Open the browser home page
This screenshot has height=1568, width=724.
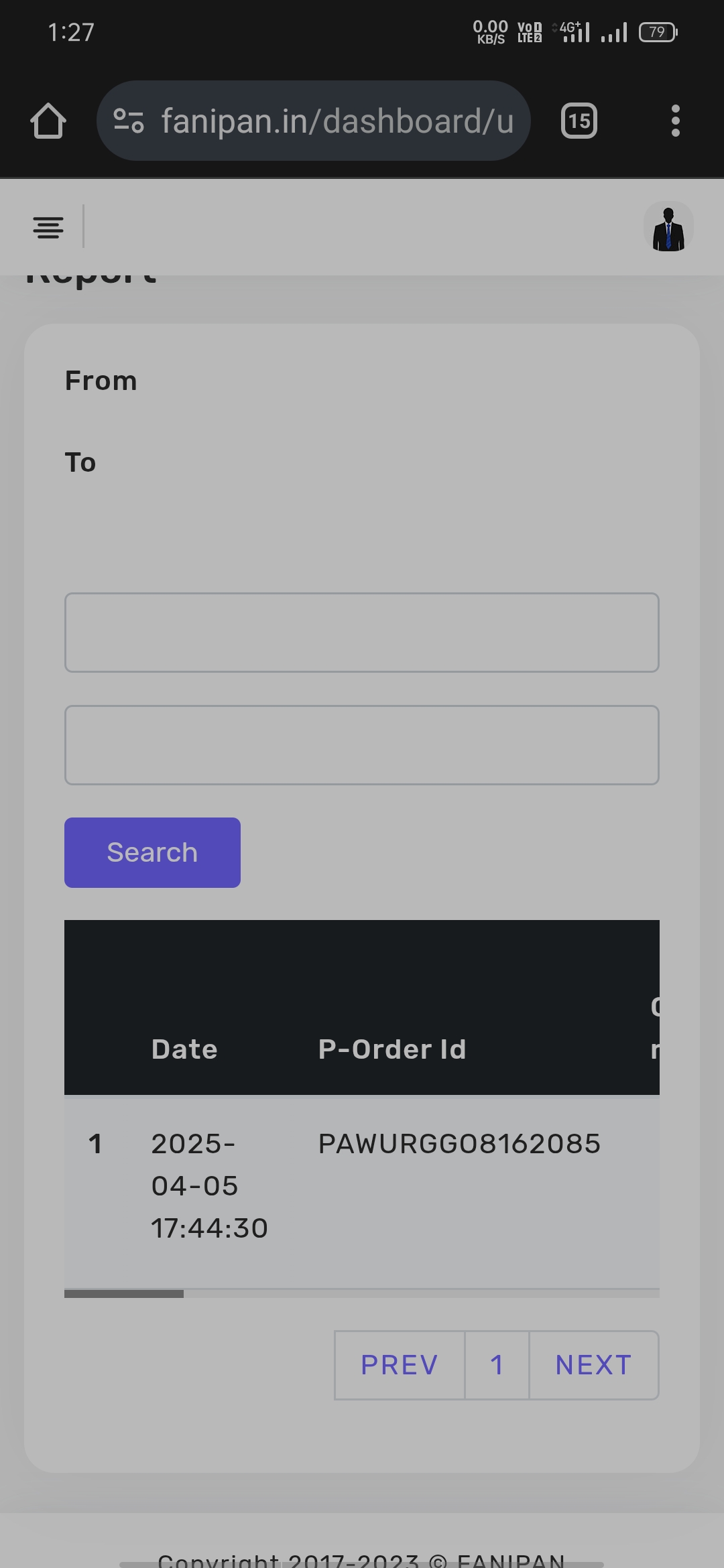[x=48, y=121]
